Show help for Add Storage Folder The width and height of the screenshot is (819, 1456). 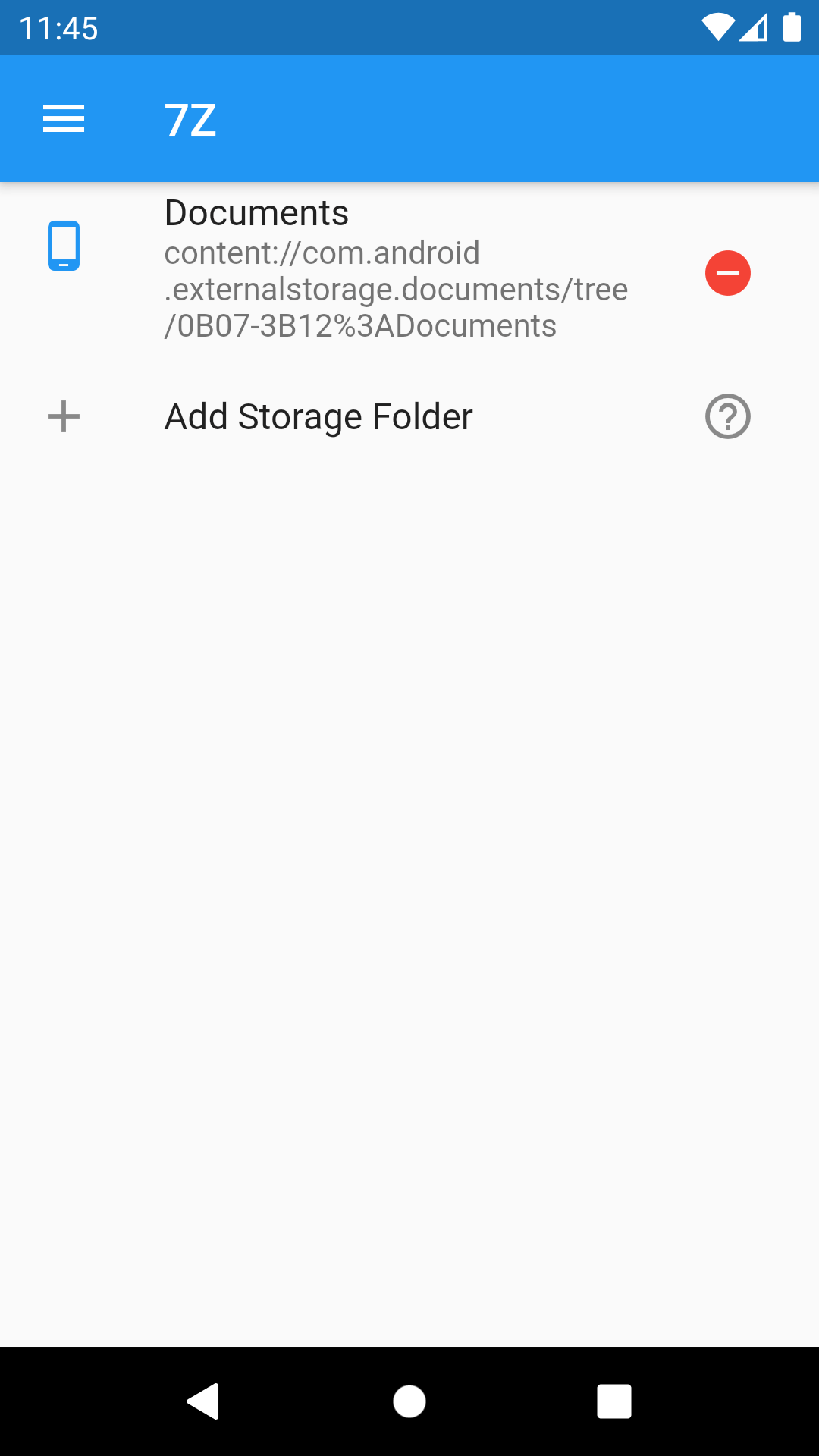(727, 416)
